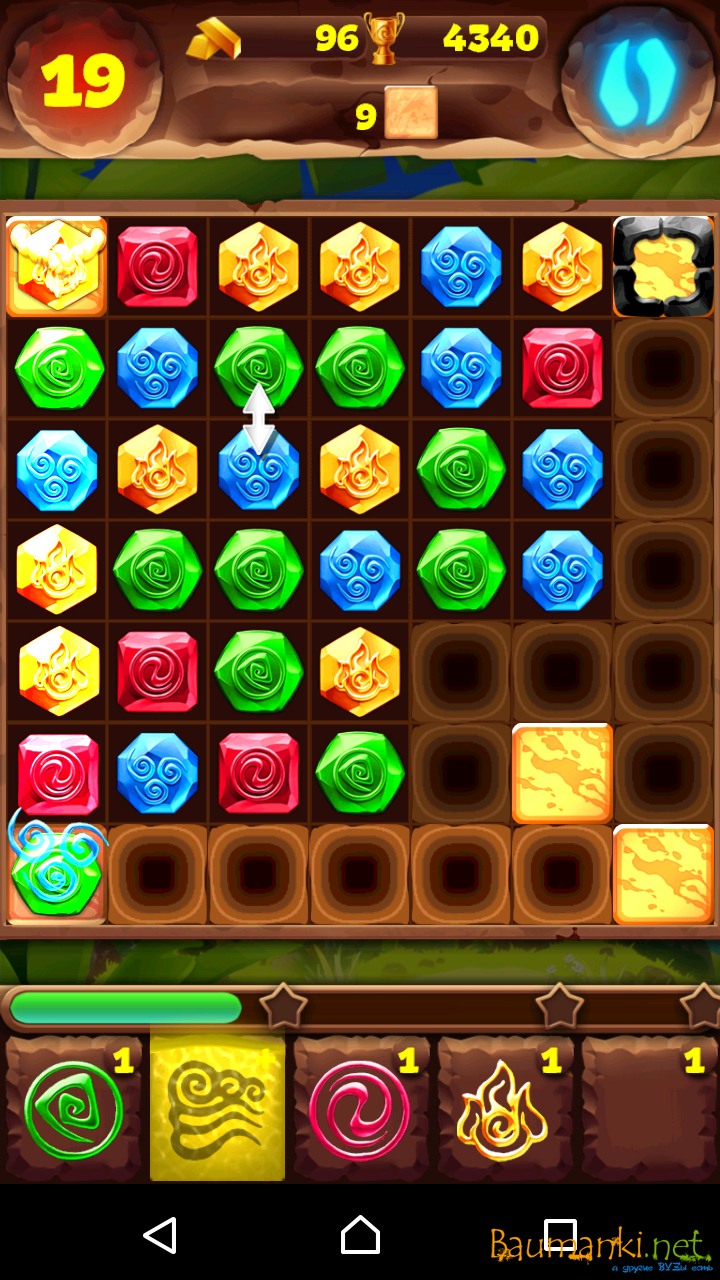The height and width of the screenshot is (1280, 720).
Task: Select the yellow air wind booster
Action: click(218, 1108)
